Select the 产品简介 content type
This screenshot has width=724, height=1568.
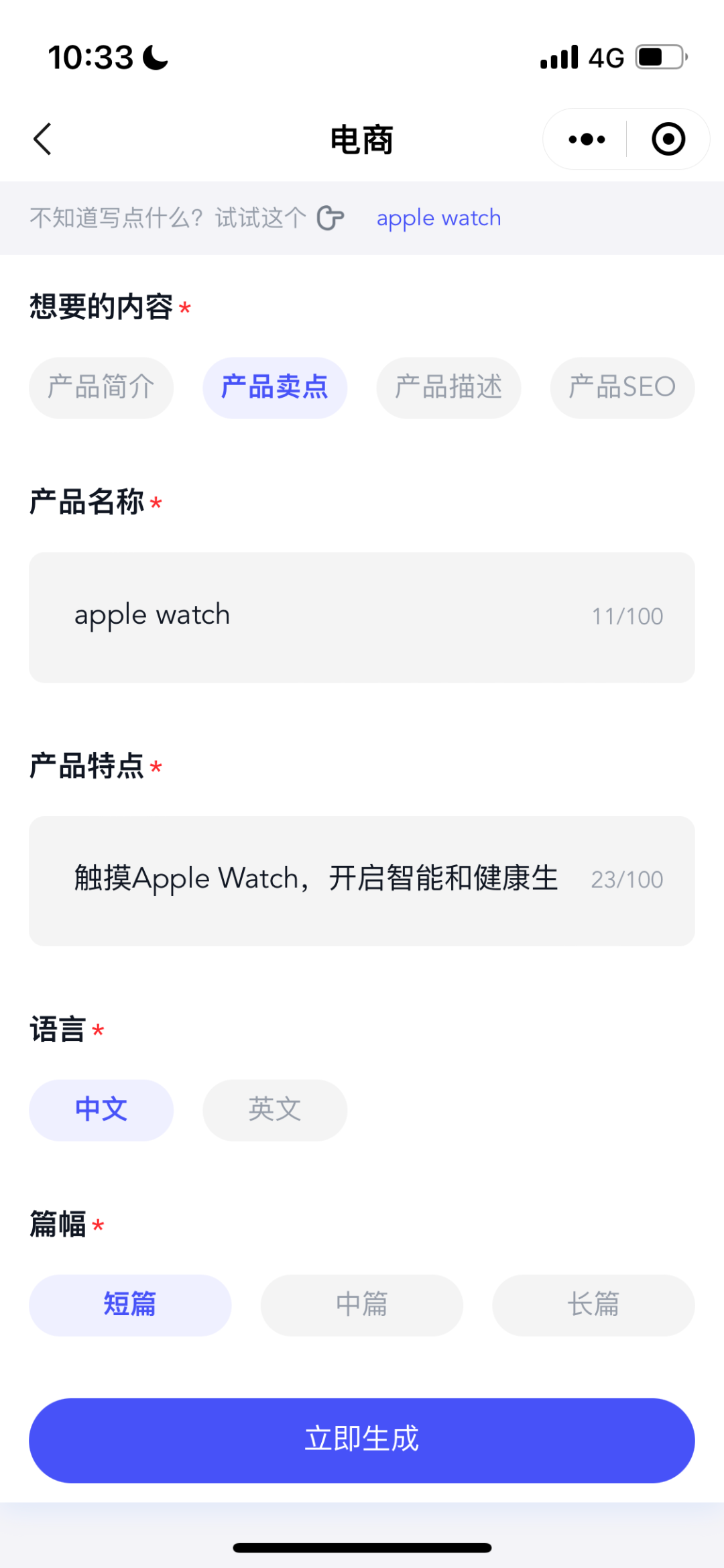coord(101,388)
